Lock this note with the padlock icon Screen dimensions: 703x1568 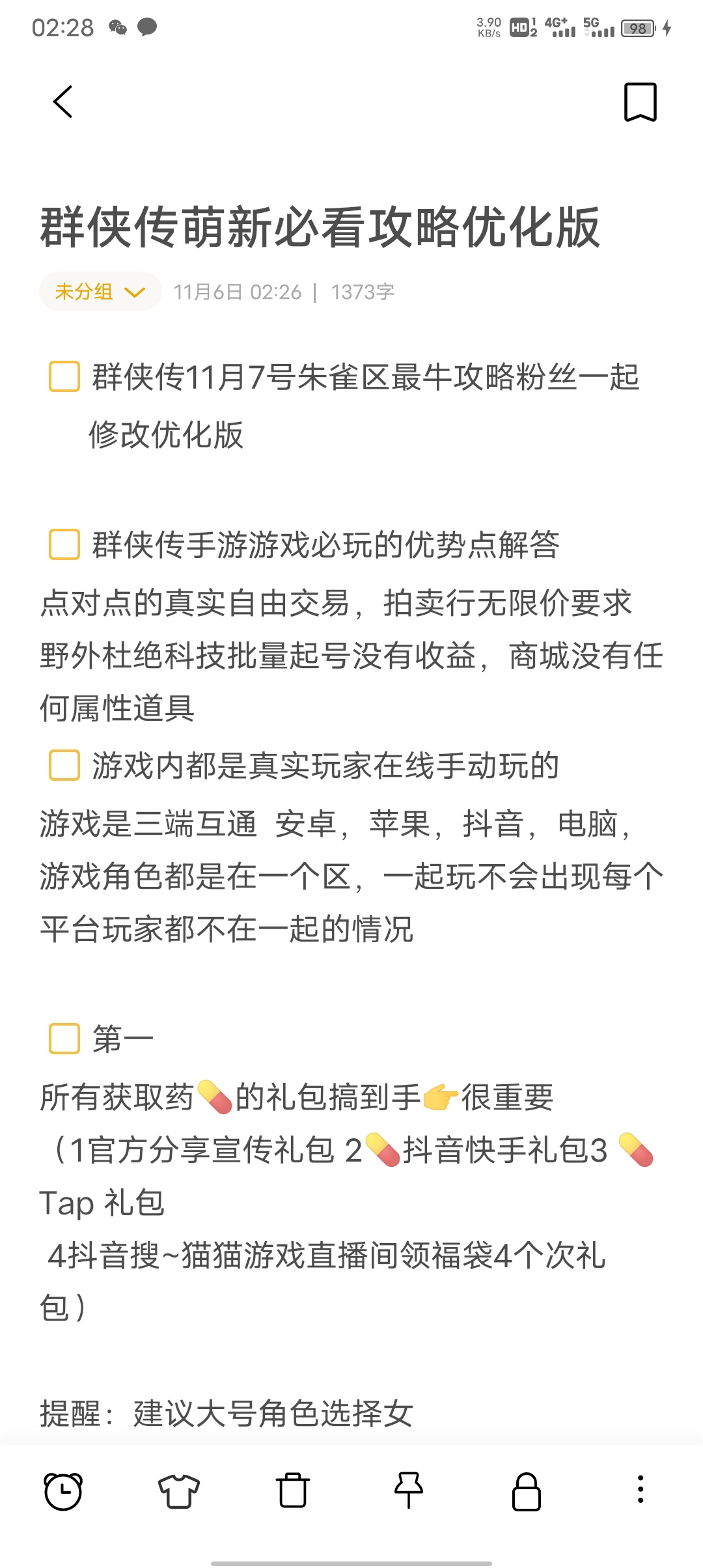pos(526,1491)
